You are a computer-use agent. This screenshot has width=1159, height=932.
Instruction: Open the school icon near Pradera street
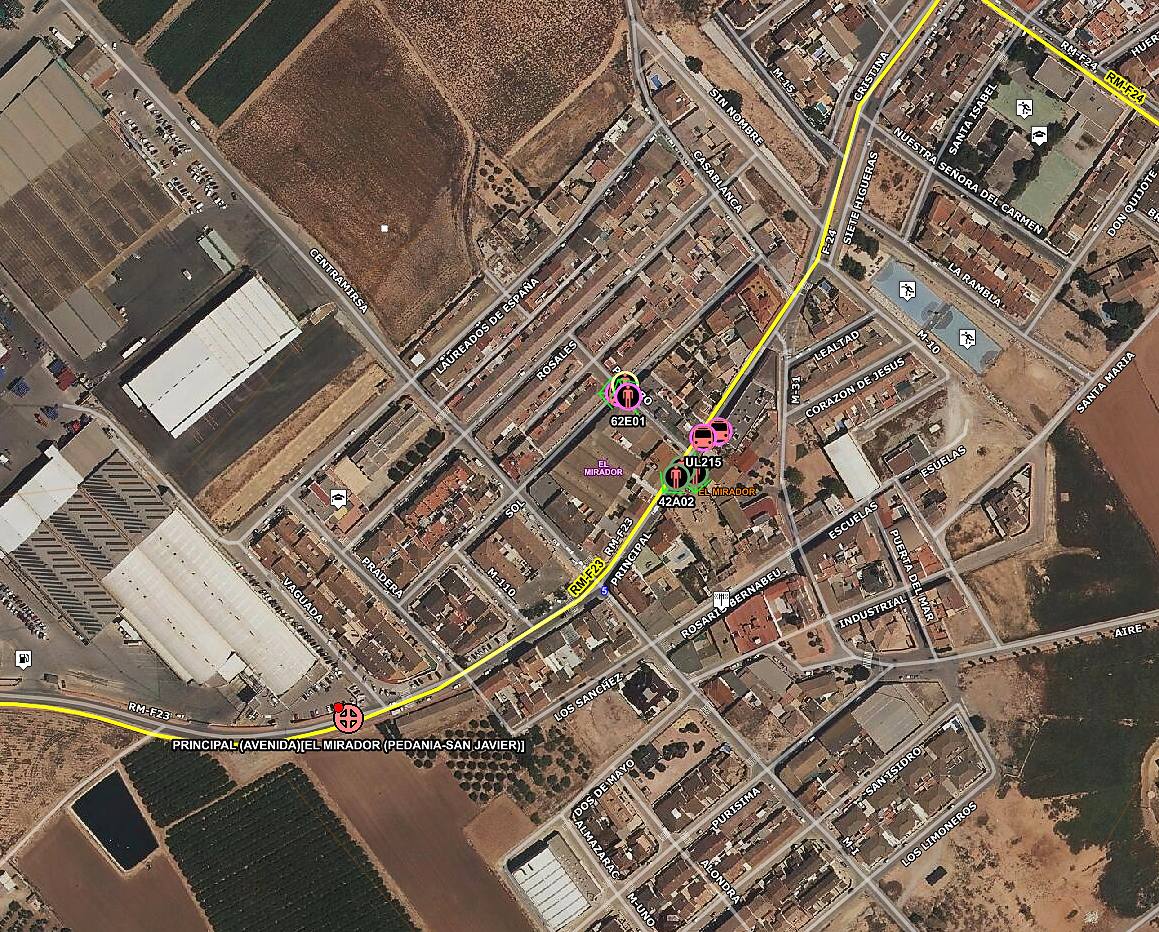tap(338, 497)
